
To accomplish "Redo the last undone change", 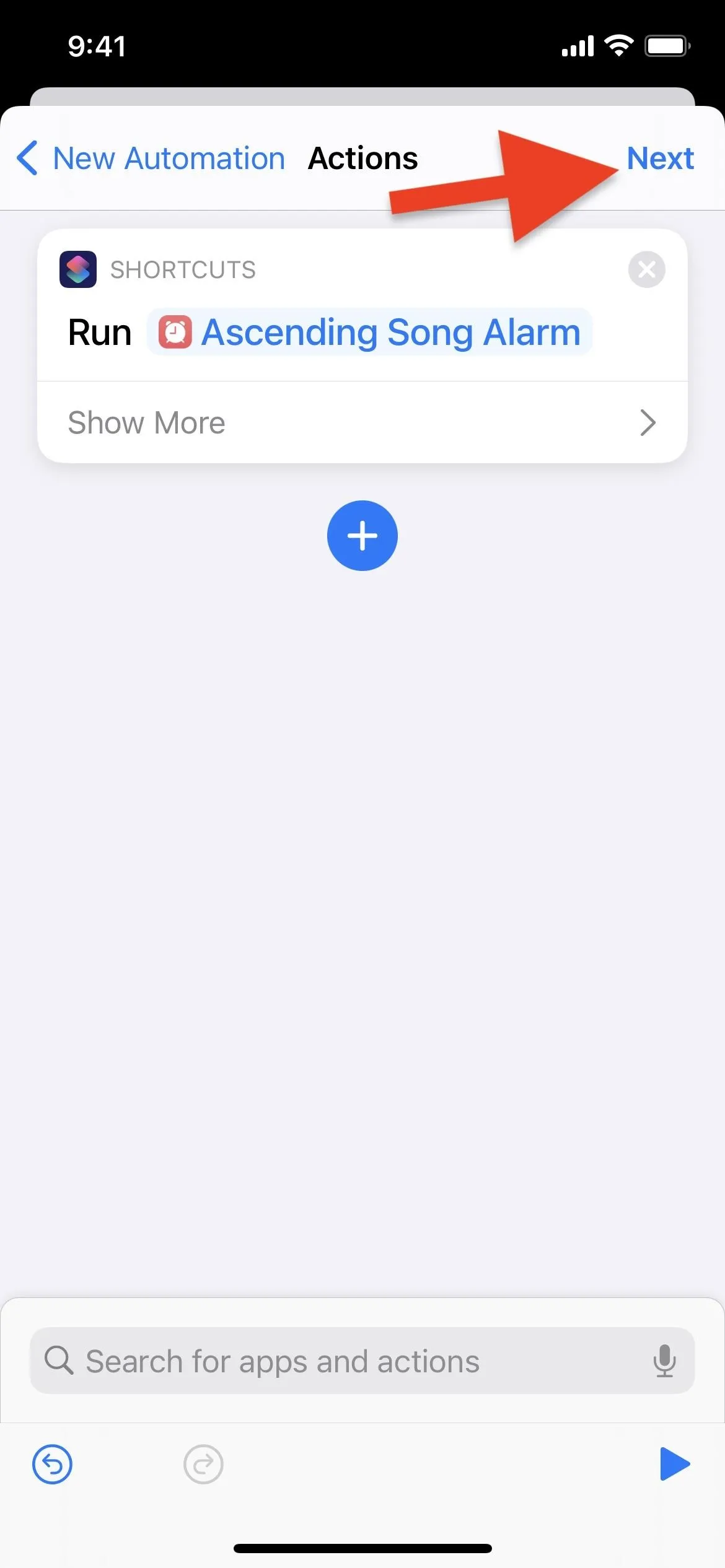I will pyautogui.click(x=203, y=1465).
